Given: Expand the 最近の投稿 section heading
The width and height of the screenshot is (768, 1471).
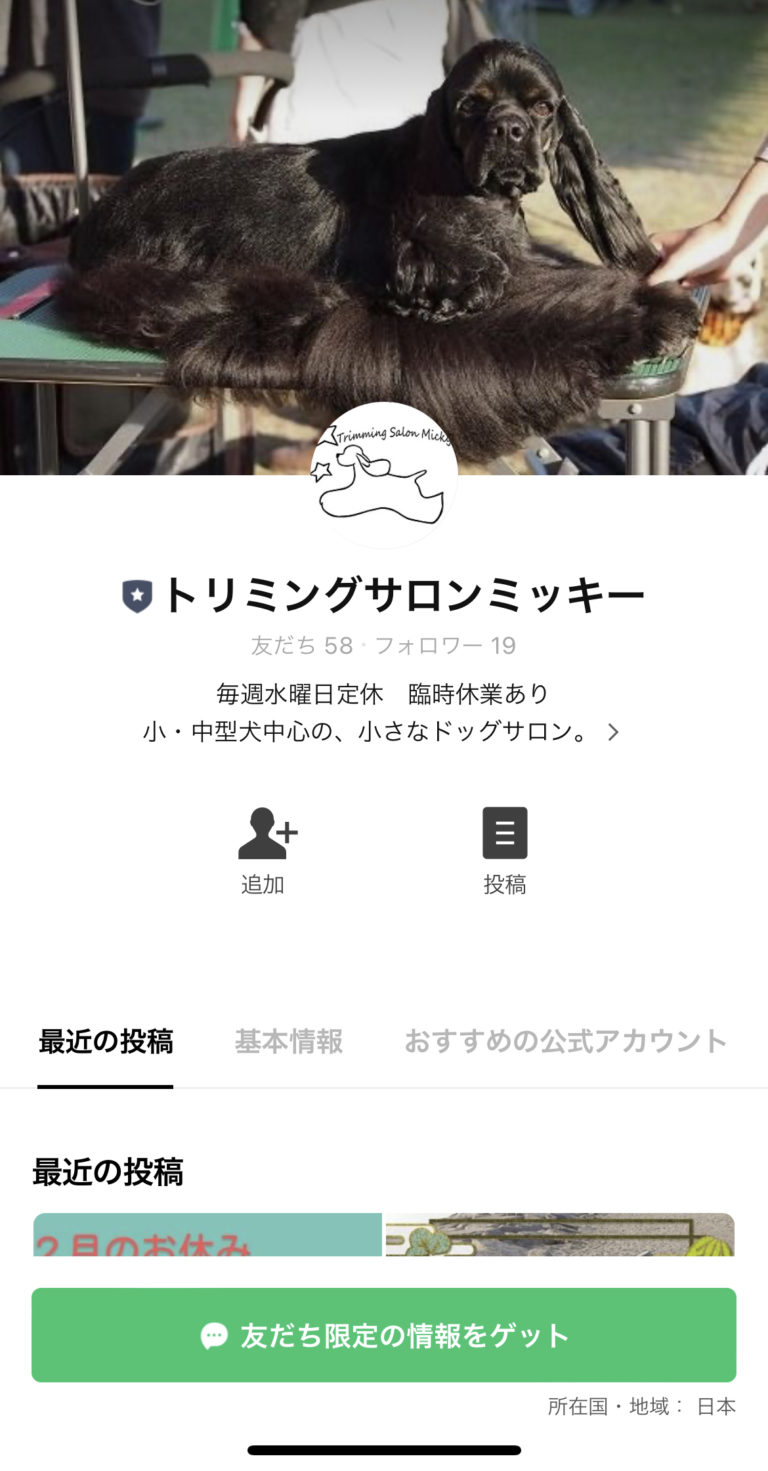Looking at the screenshot, I should 105,1173.
